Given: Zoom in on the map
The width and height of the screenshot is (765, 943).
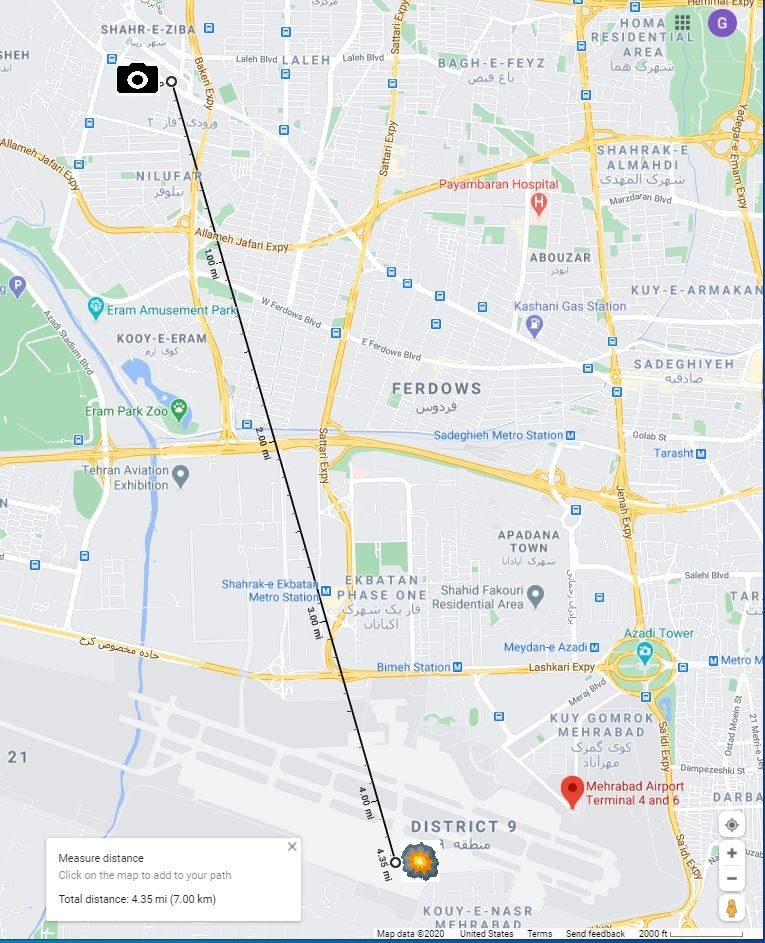Looking at the screenshot, I should click(x=732, y=853).
